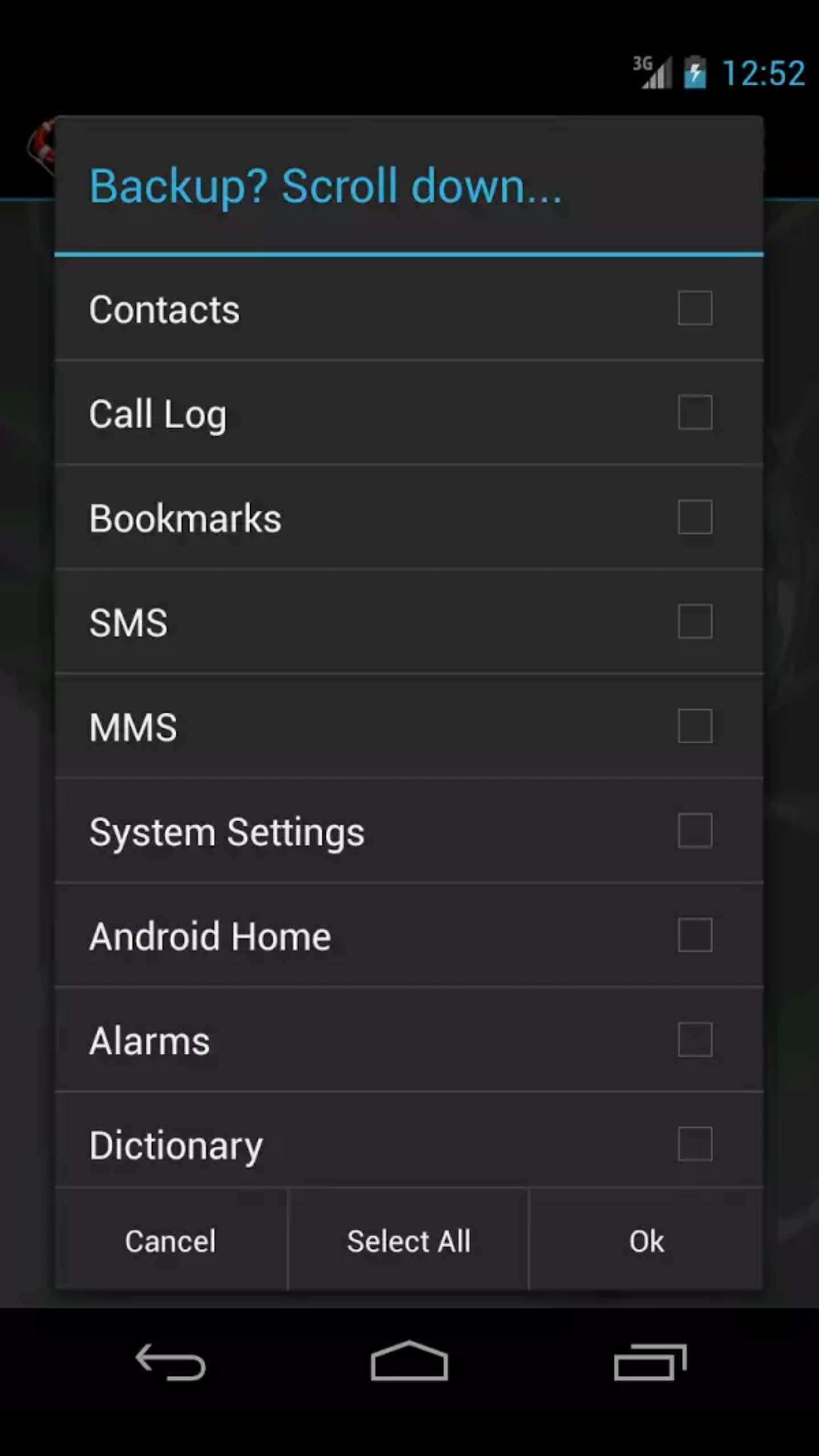
Task: Check System Settings option
Action: coord(695,831)
